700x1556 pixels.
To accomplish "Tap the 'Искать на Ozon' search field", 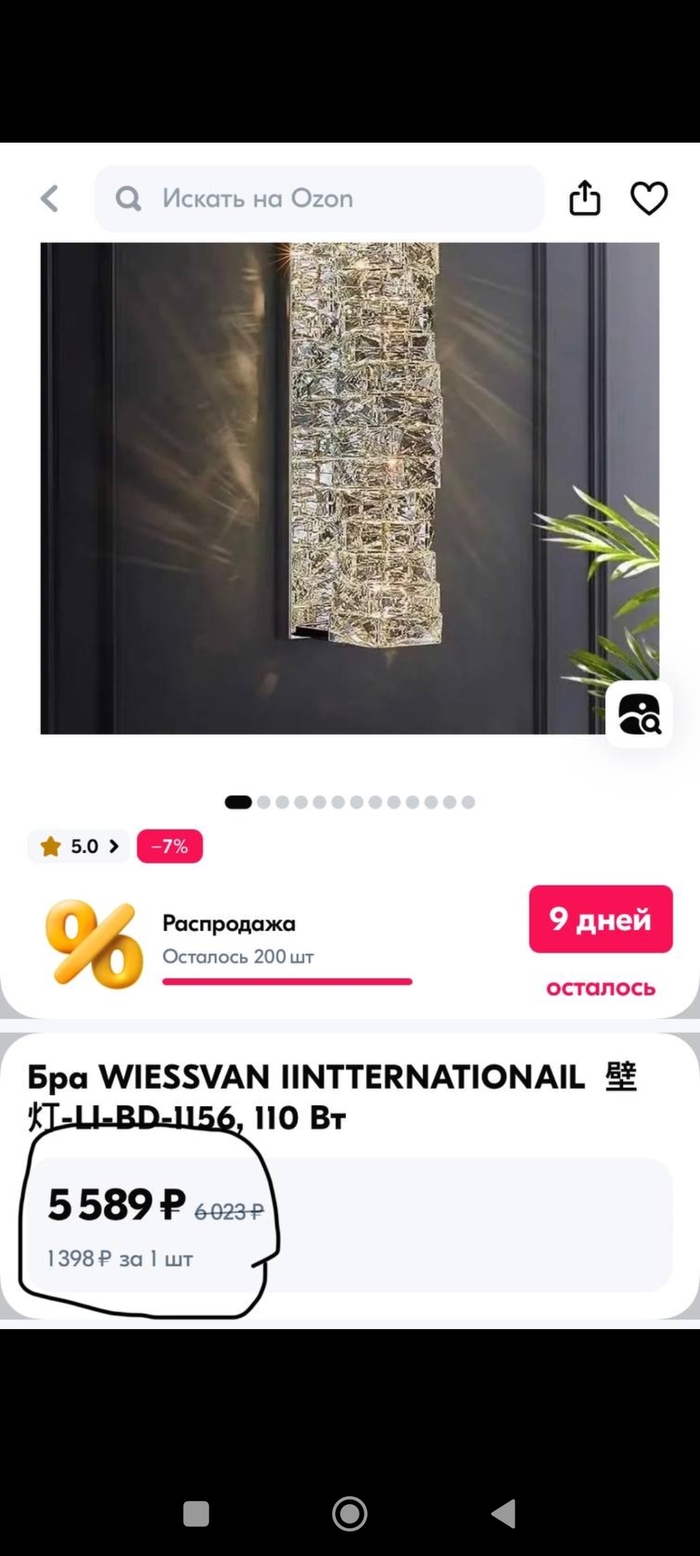I will click(320, 199).
